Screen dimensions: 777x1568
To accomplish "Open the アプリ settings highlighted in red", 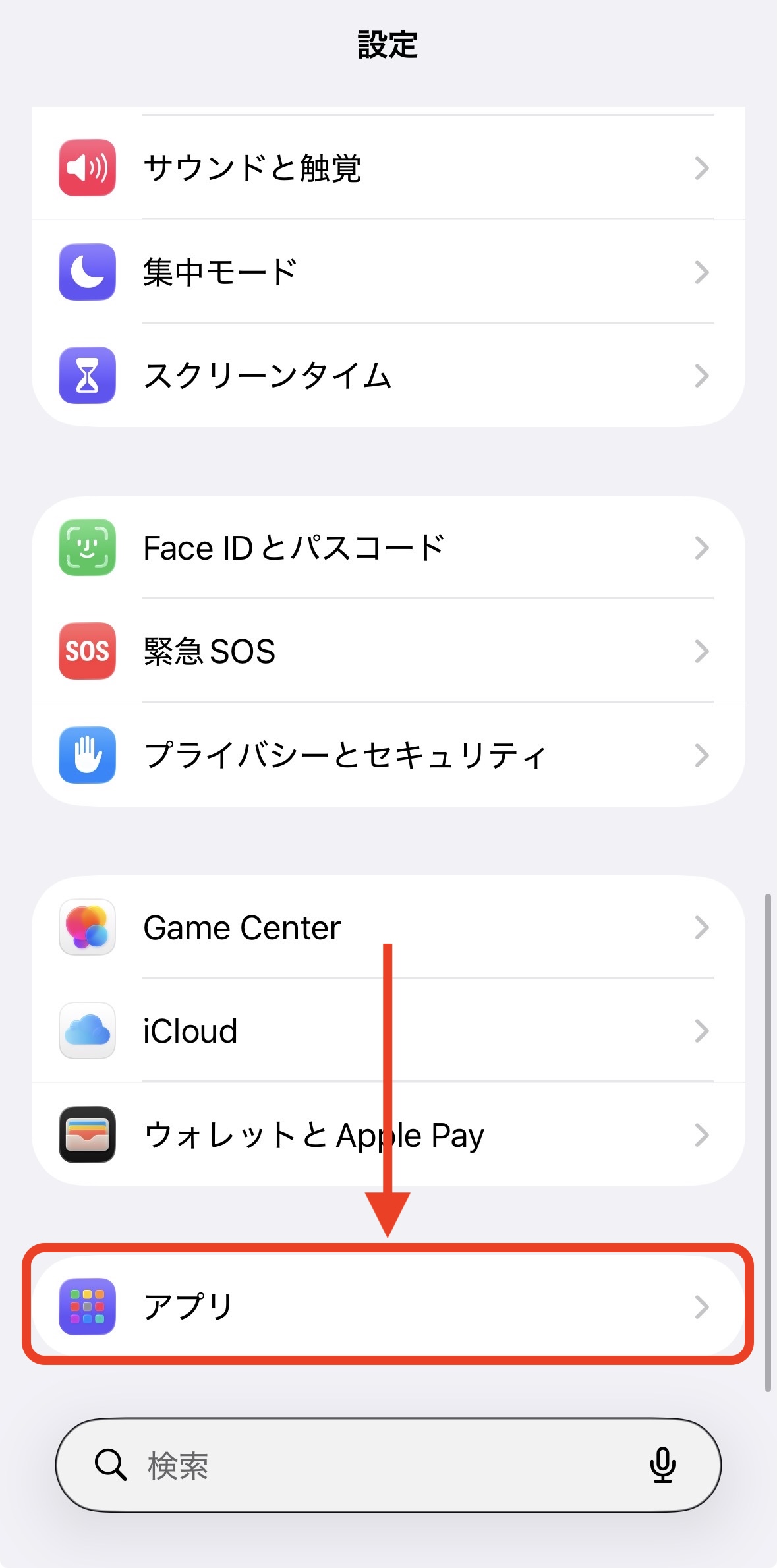I will [389, 1307].
